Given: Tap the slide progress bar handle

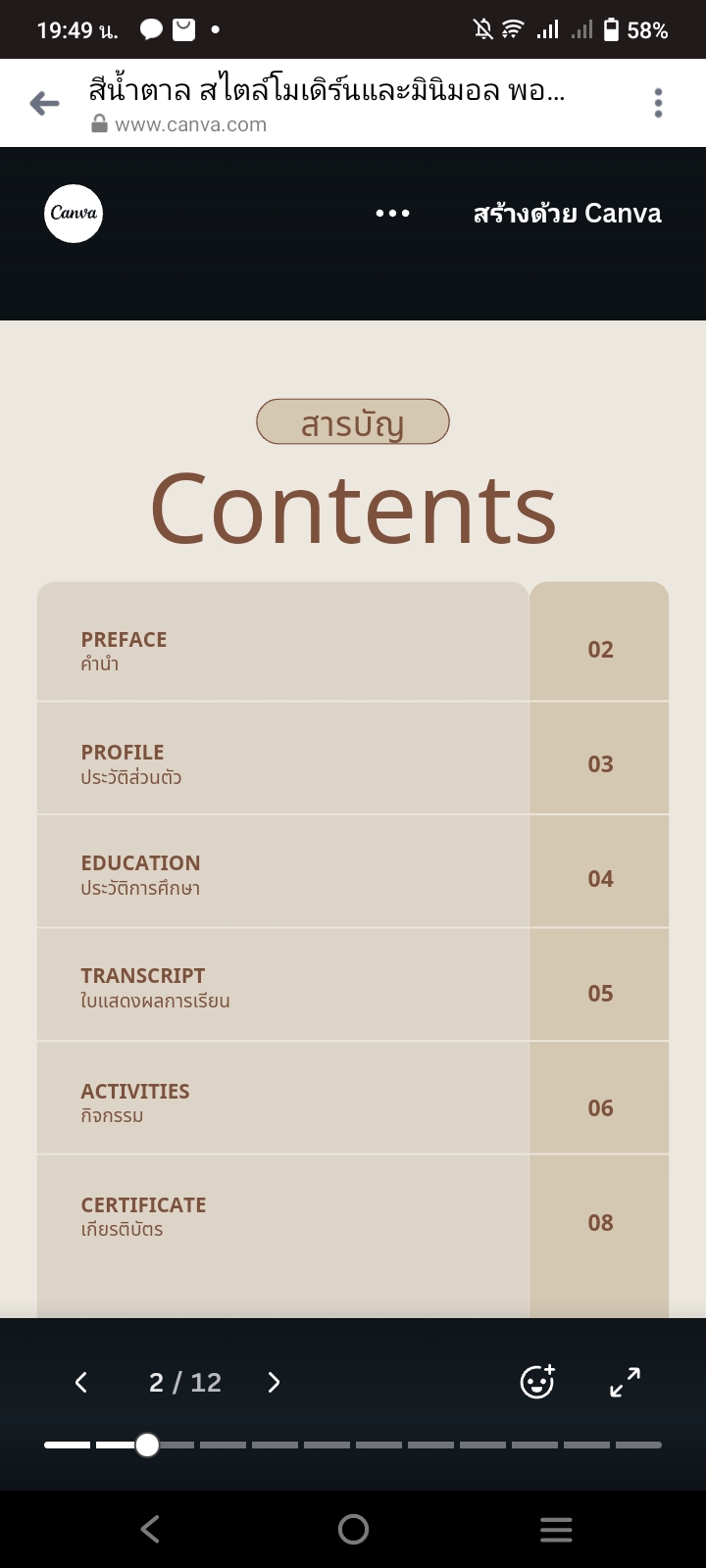Looking at the screenshot, I should 147,1445.
